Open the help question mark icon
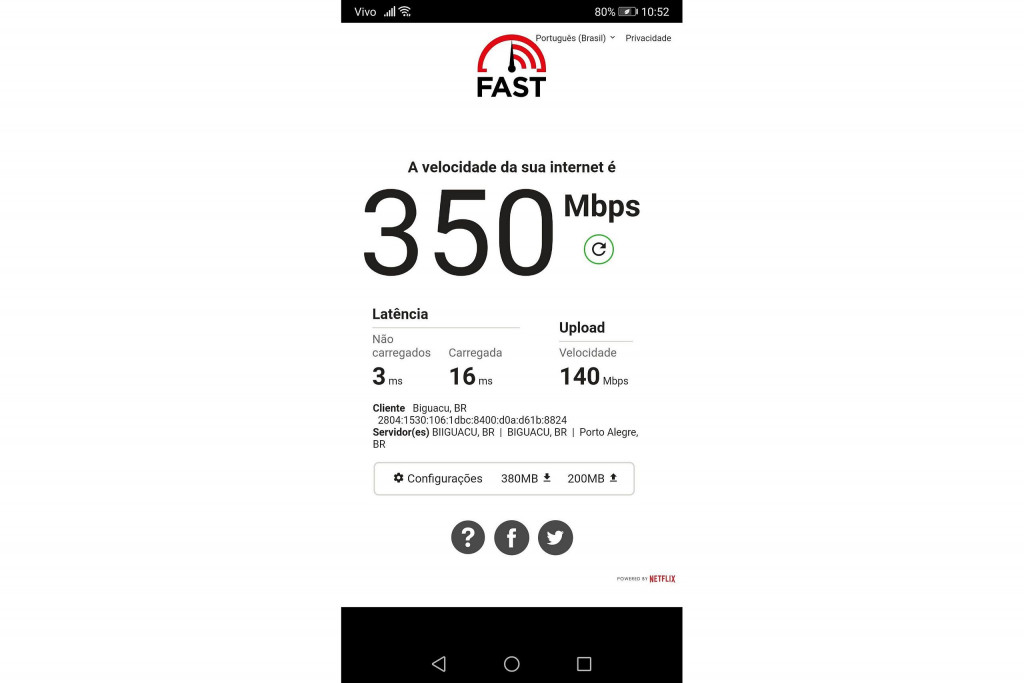 tap(468, 538)
